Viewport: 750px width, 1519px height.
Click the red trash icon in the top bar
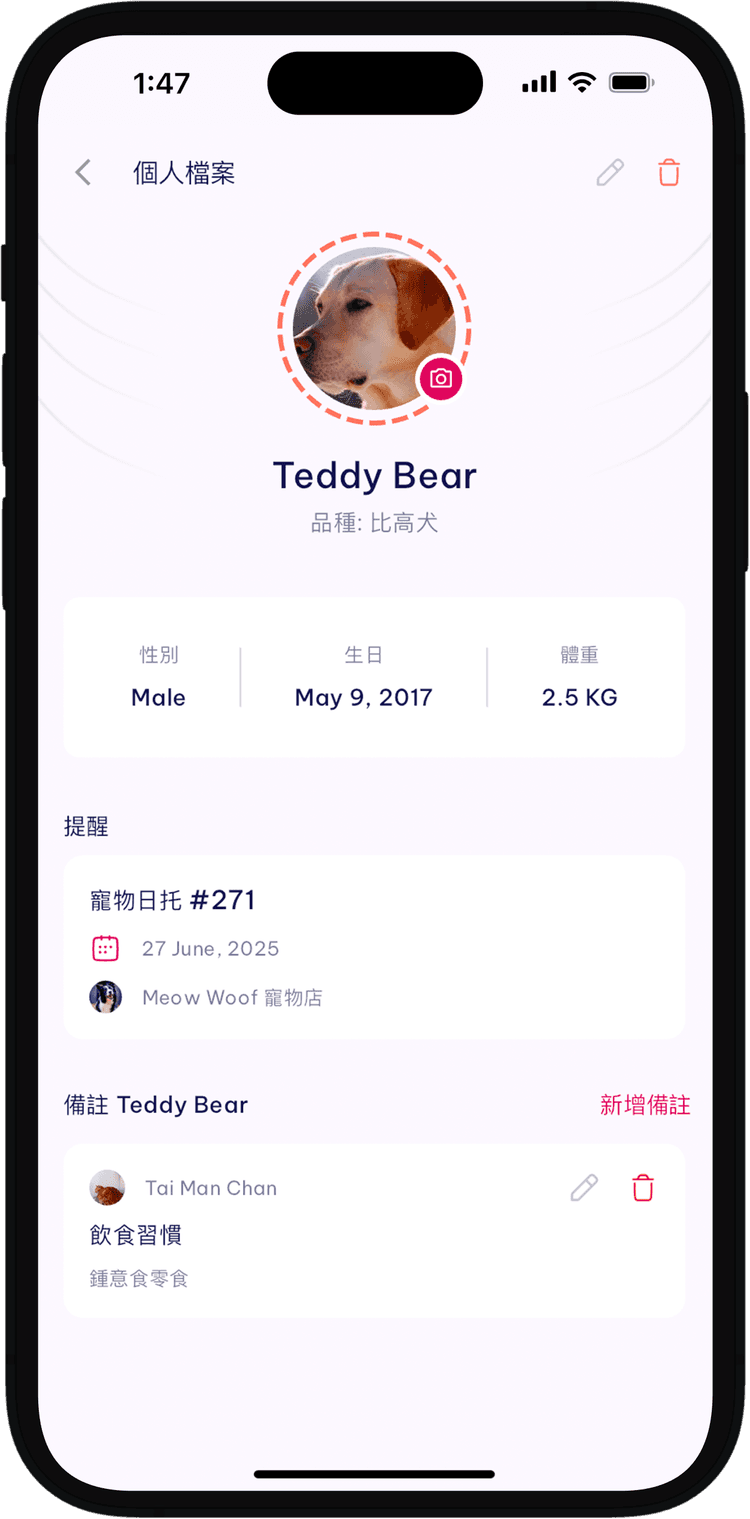[x=668, y=172]
